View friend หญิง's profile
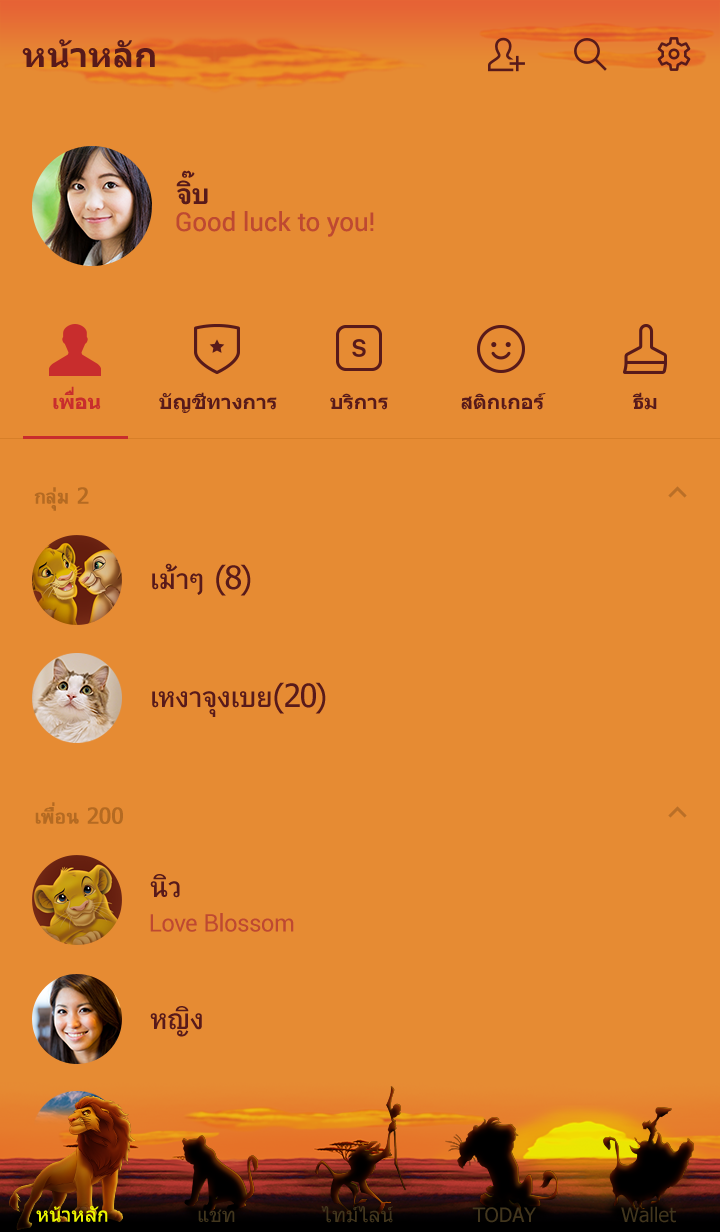 click(x=176, y=1019)
